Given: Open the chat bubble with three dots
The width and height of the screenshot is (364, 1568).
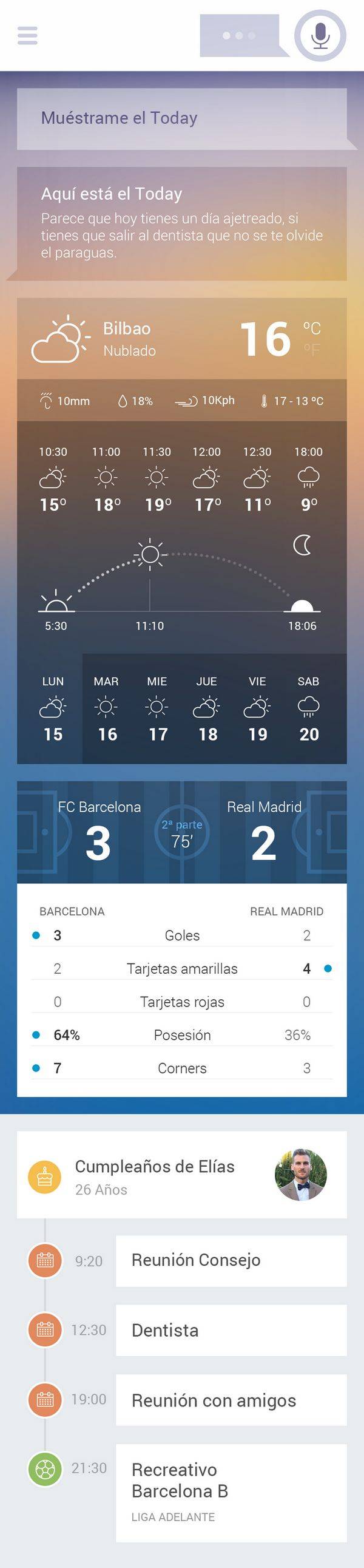Looking at the screenshot, I should click(x=240, y=36).
